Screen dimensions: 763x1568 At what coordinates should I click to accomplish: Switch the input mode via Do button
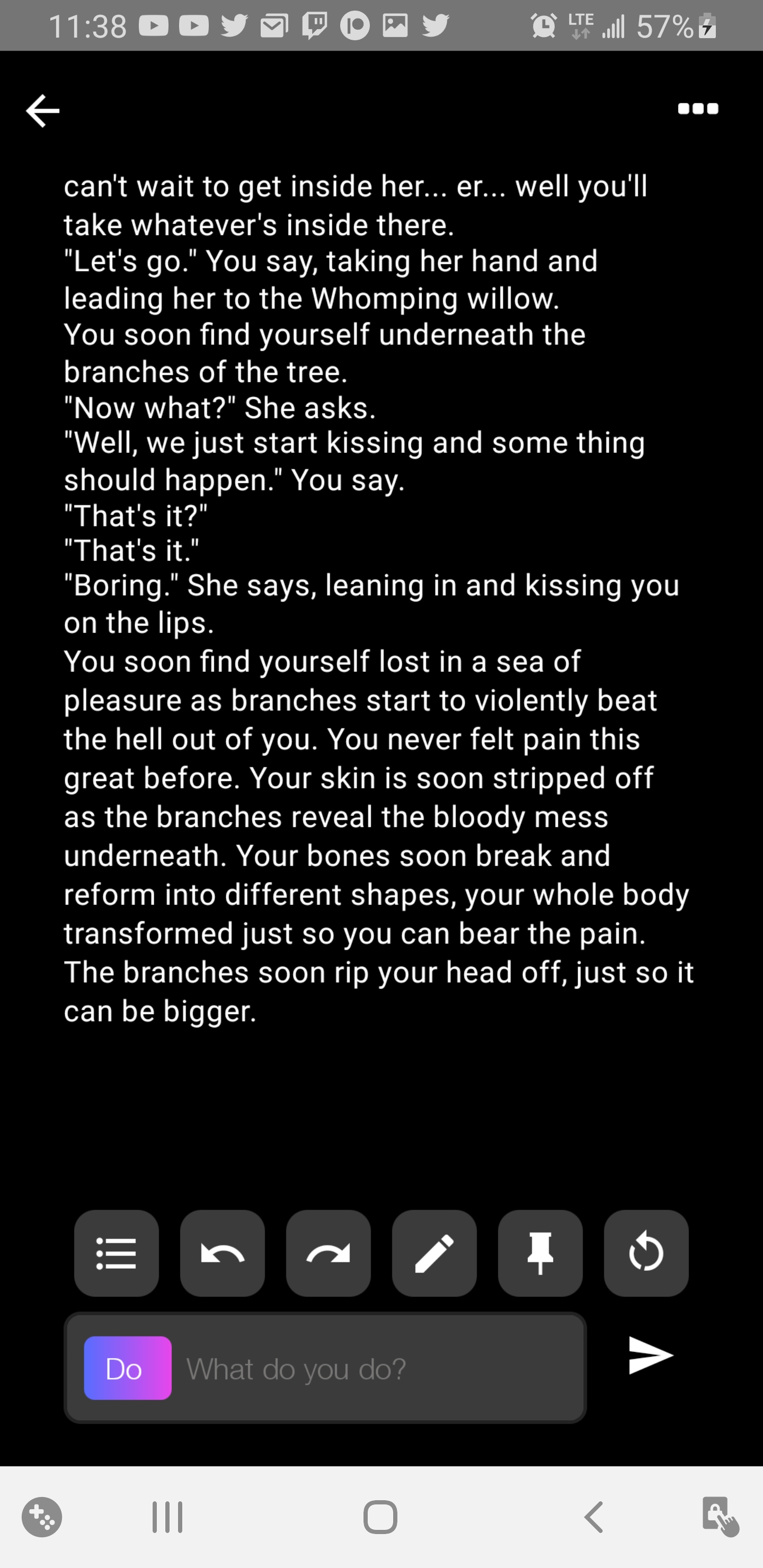pyautogui.click(x=127, y=1368)
